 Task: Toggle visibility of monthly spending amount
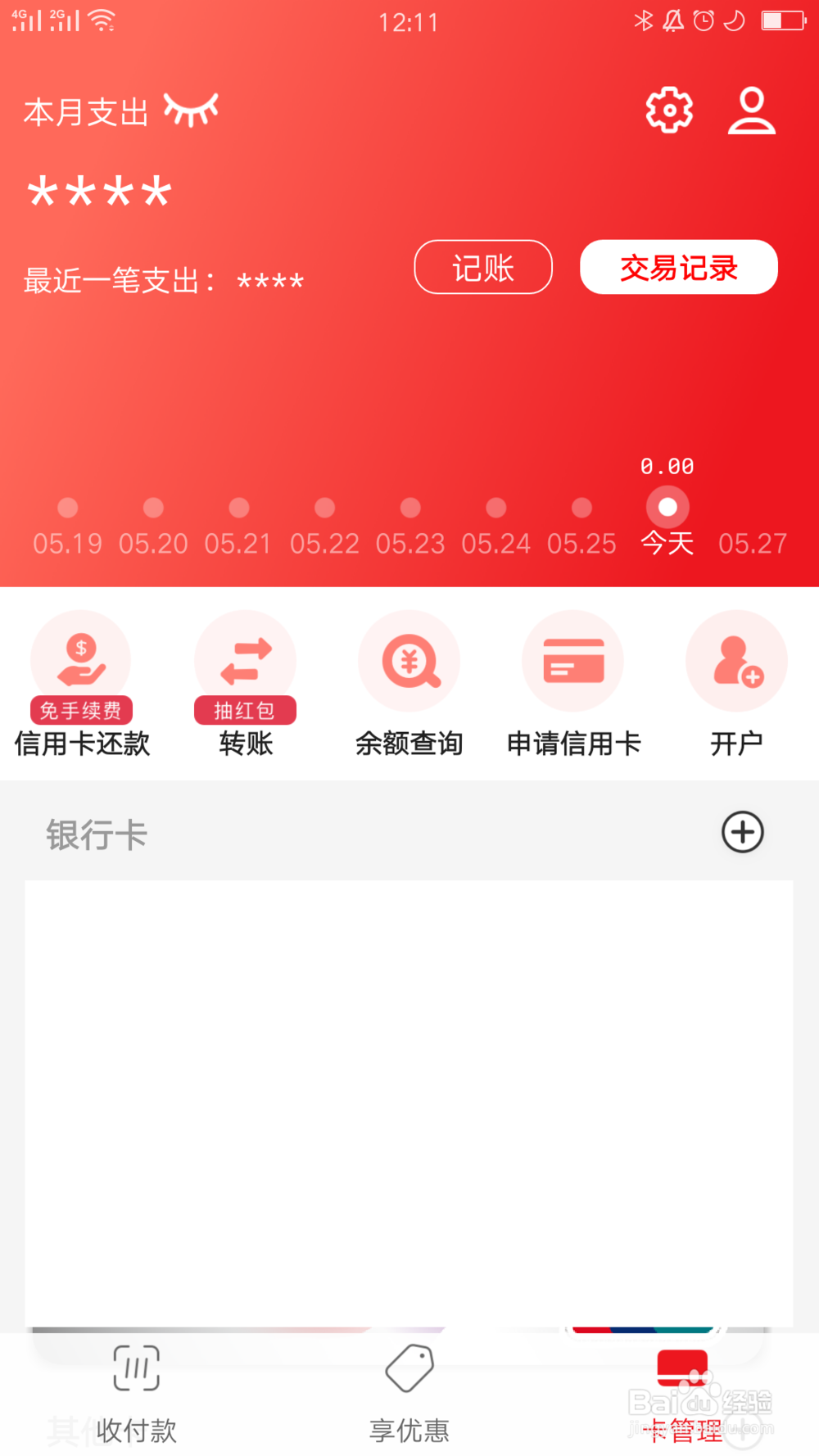pyautogui.click(x=190, y=109)
